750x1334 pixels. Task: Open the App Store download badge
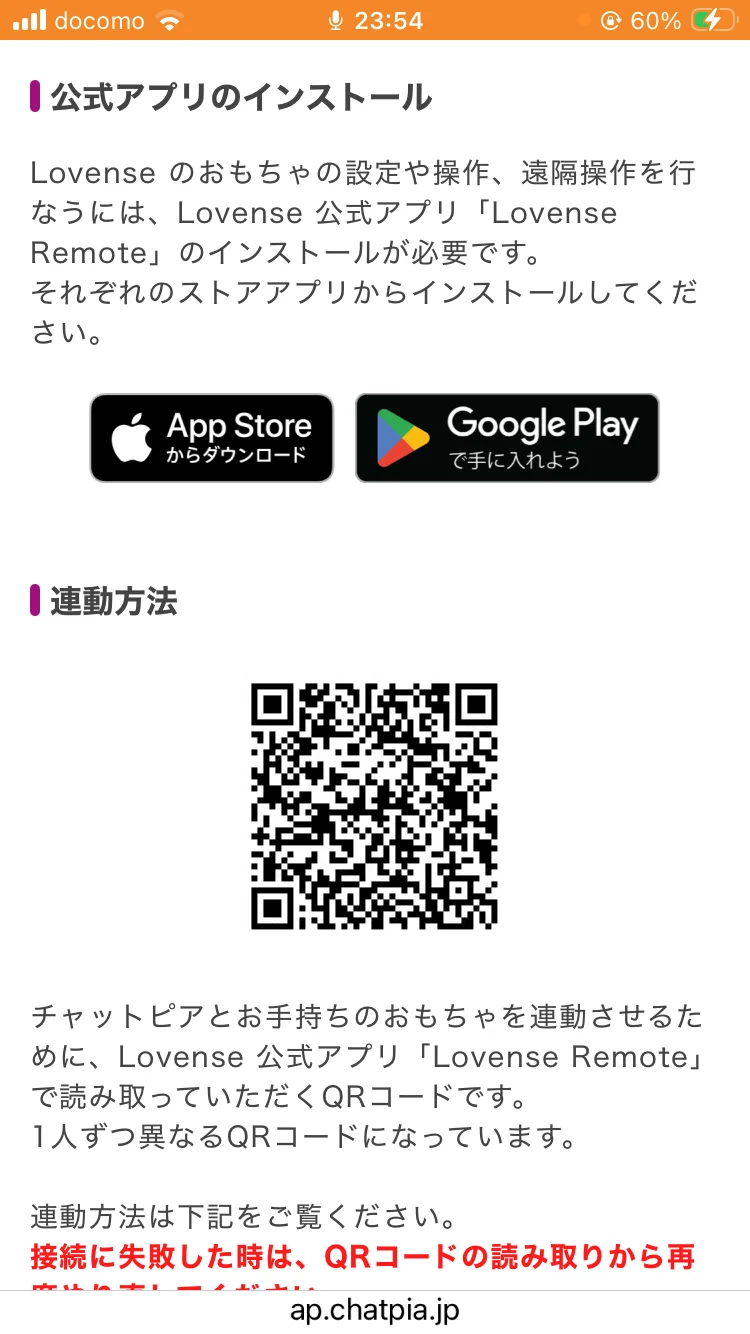tap(211, 438)
